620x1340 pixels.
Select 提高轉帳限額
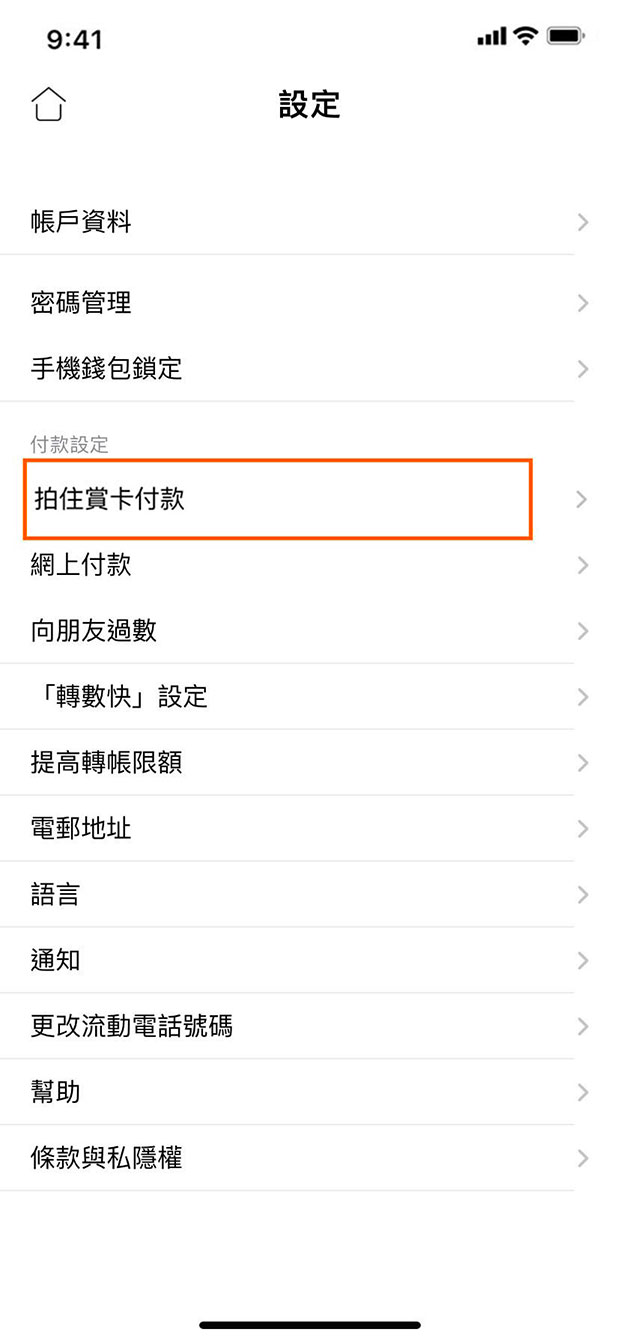[300, 763]
